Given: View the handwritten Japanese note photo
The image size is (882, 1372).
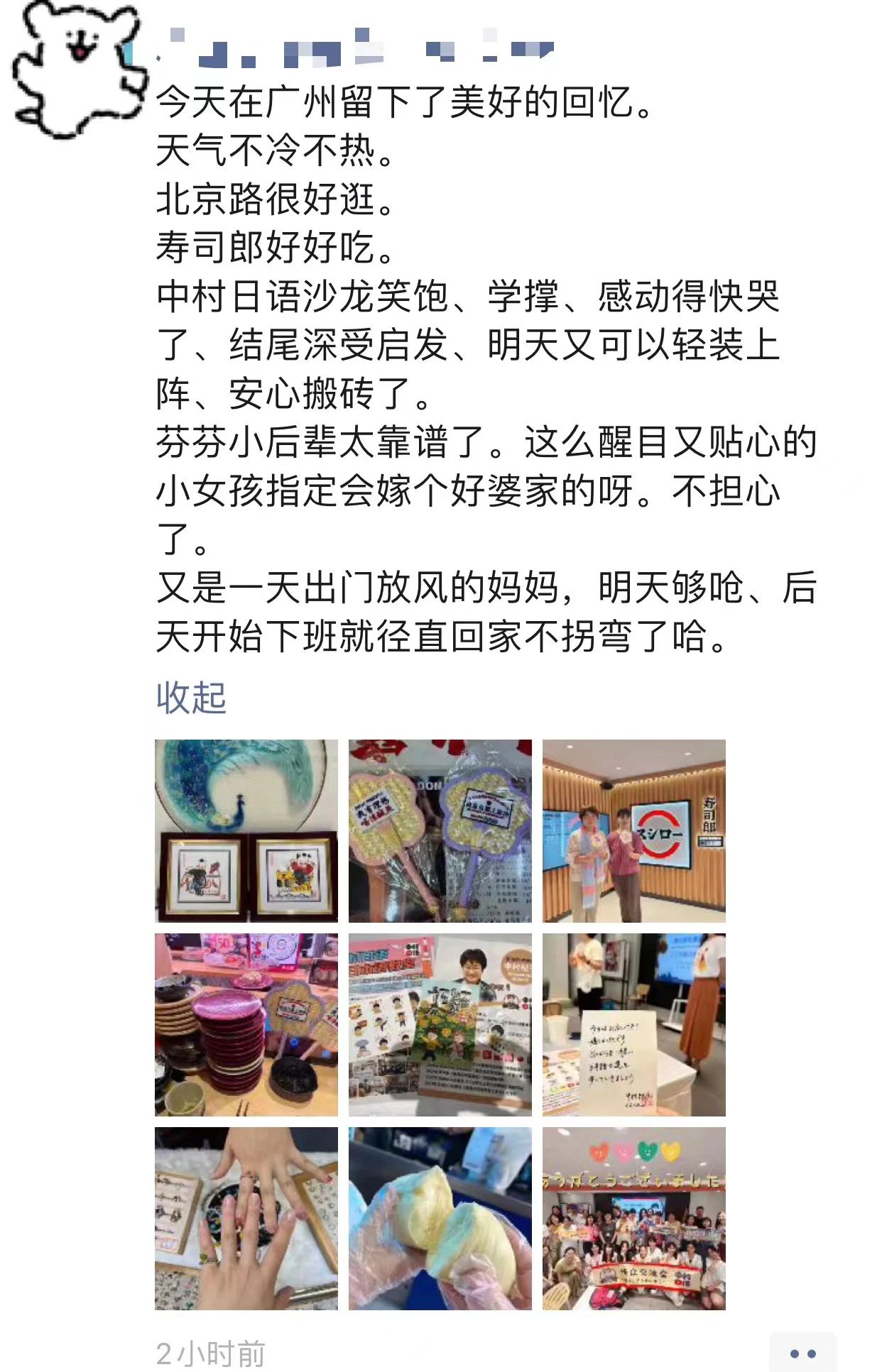Looking at the screenshot, I should tap(633, 1024).
